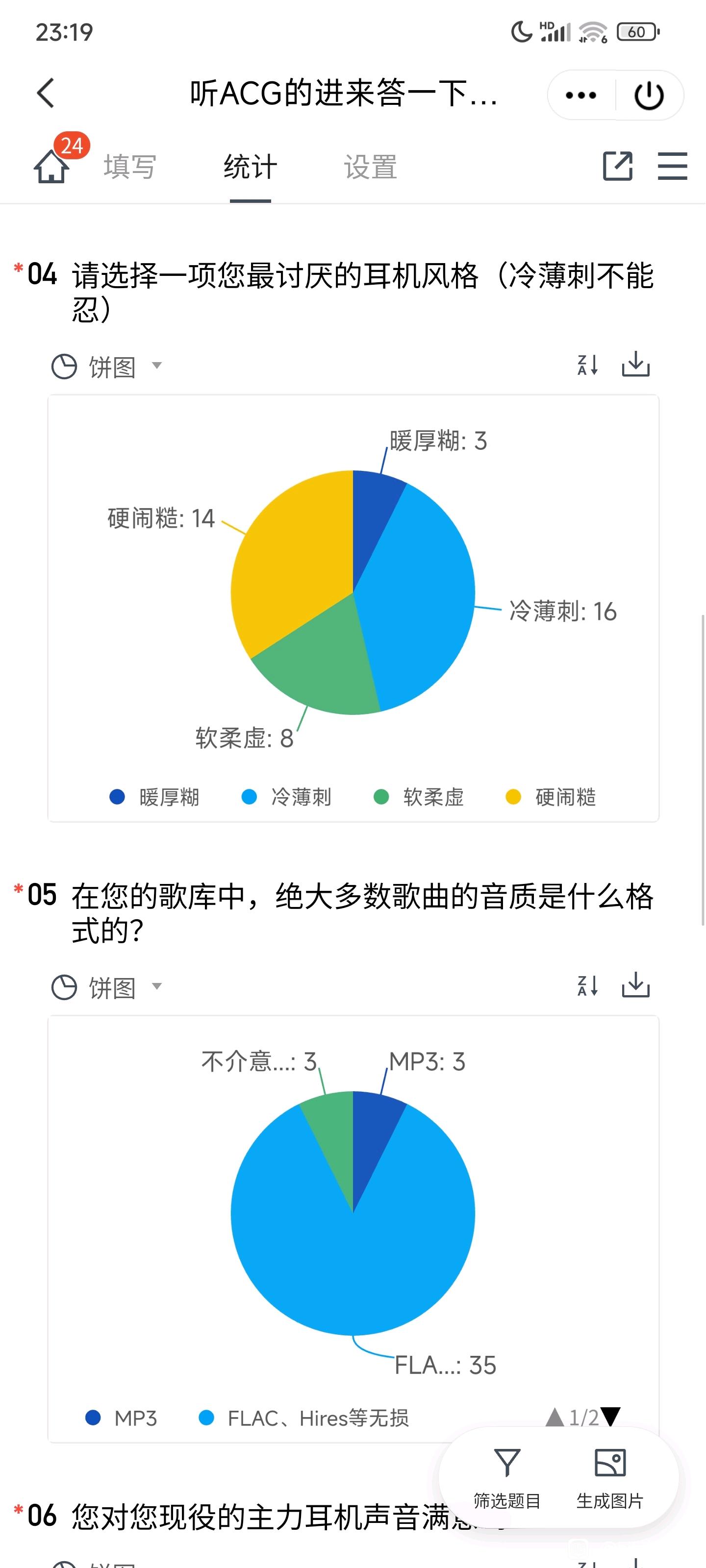
Task: Select the 统计 tab
Action: pyautogui.click(x=251, y=167)
